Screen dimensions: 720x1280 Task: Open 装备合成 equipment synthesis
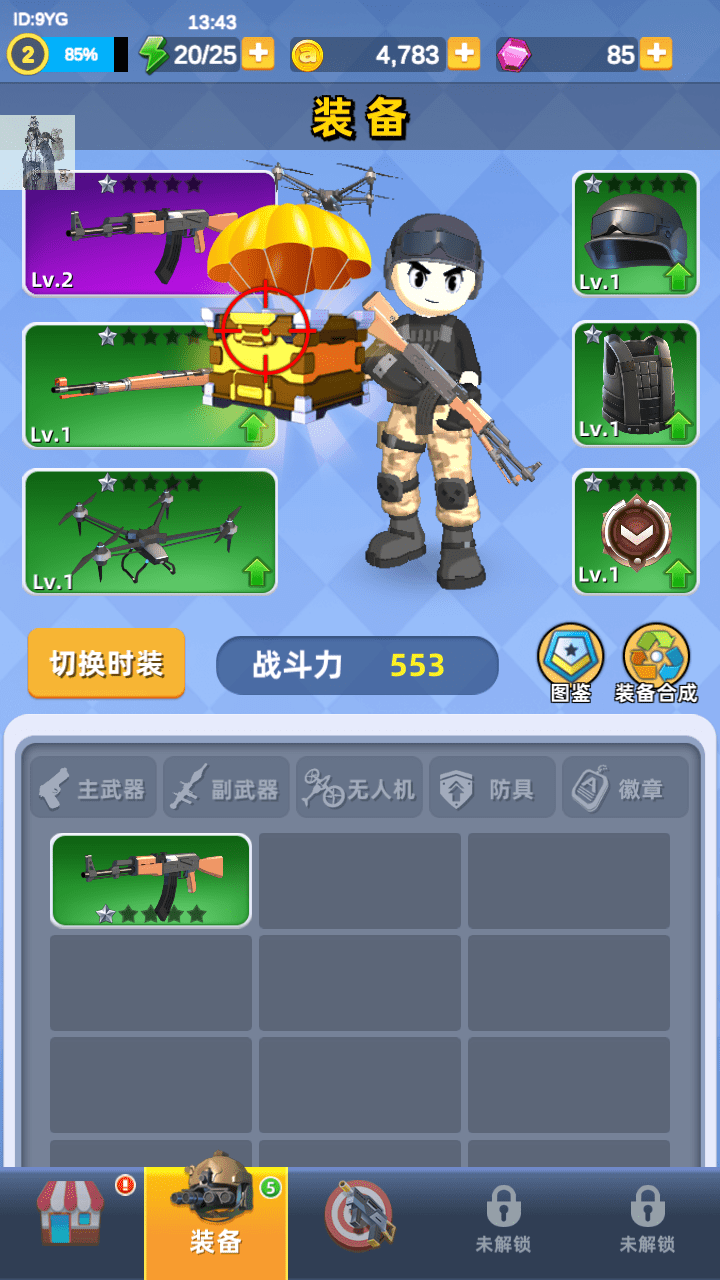pyautogui.click(x=656, y=662)
